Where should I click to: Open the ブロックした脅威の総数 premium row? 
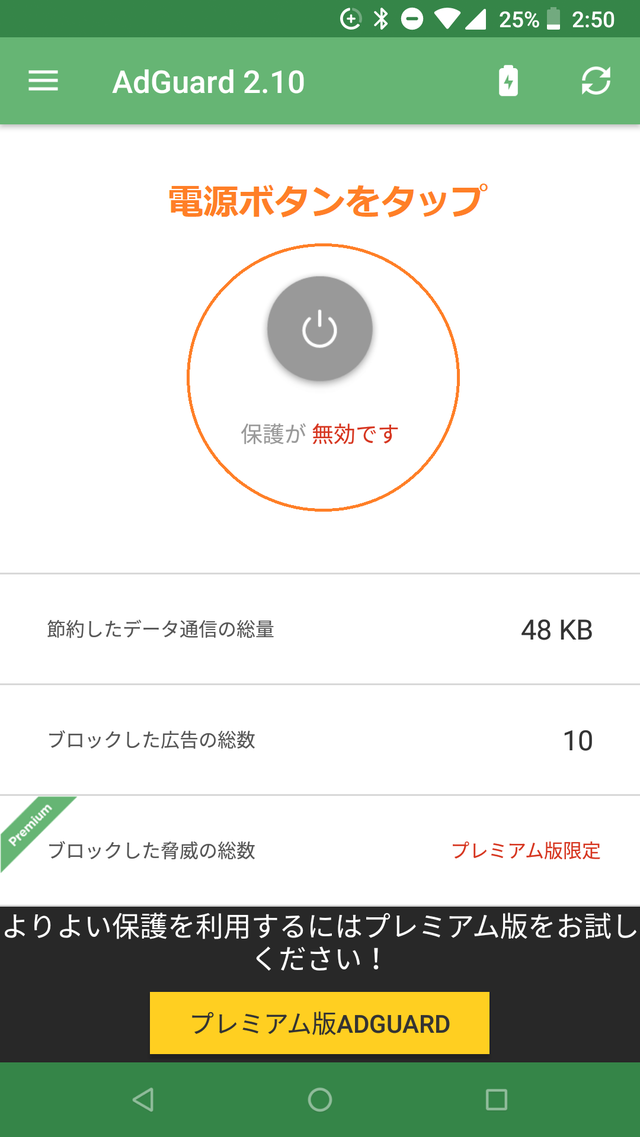tap(320, 851)
